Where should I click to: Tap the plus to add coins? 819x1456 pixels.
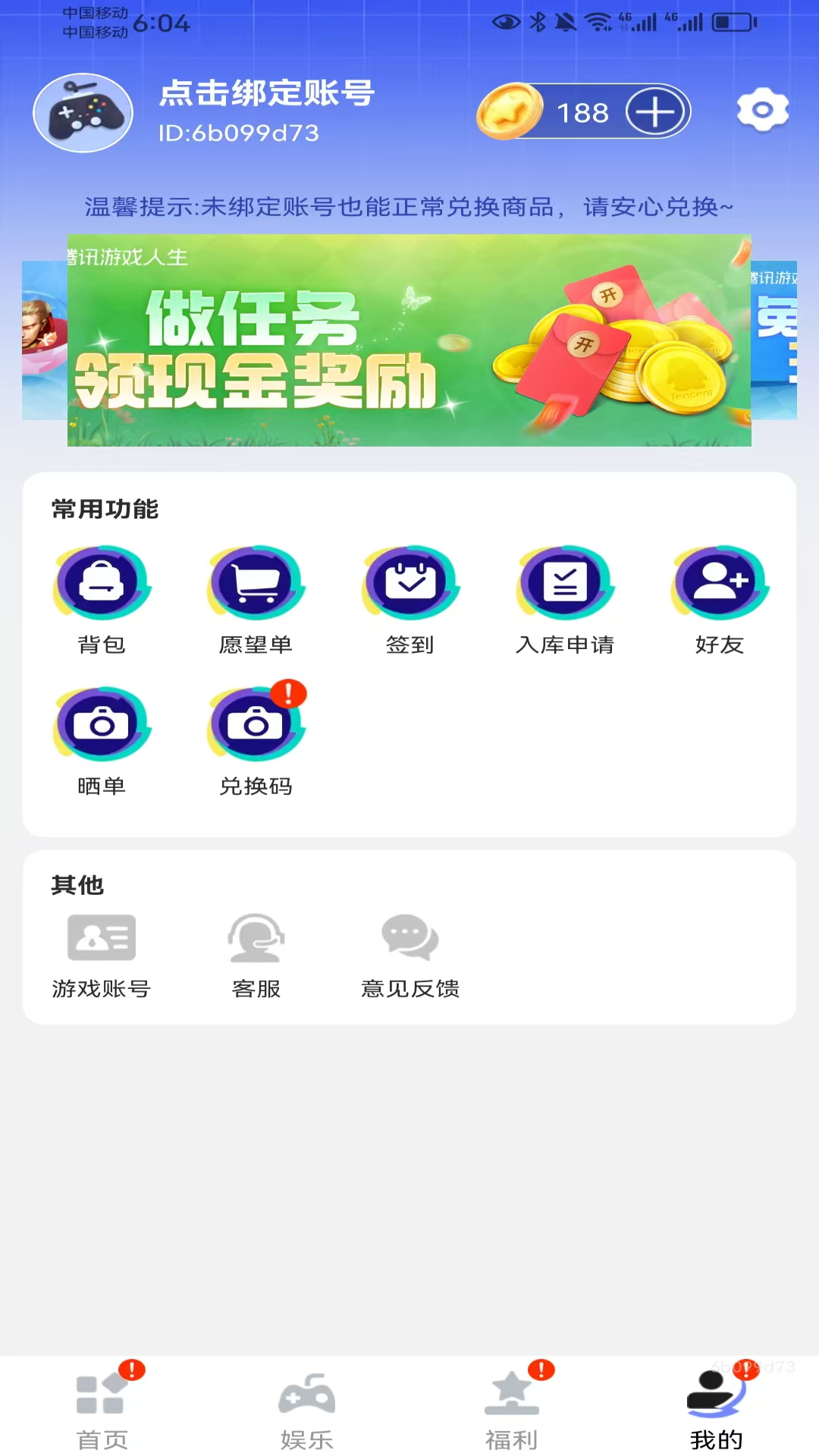point(655,111)
